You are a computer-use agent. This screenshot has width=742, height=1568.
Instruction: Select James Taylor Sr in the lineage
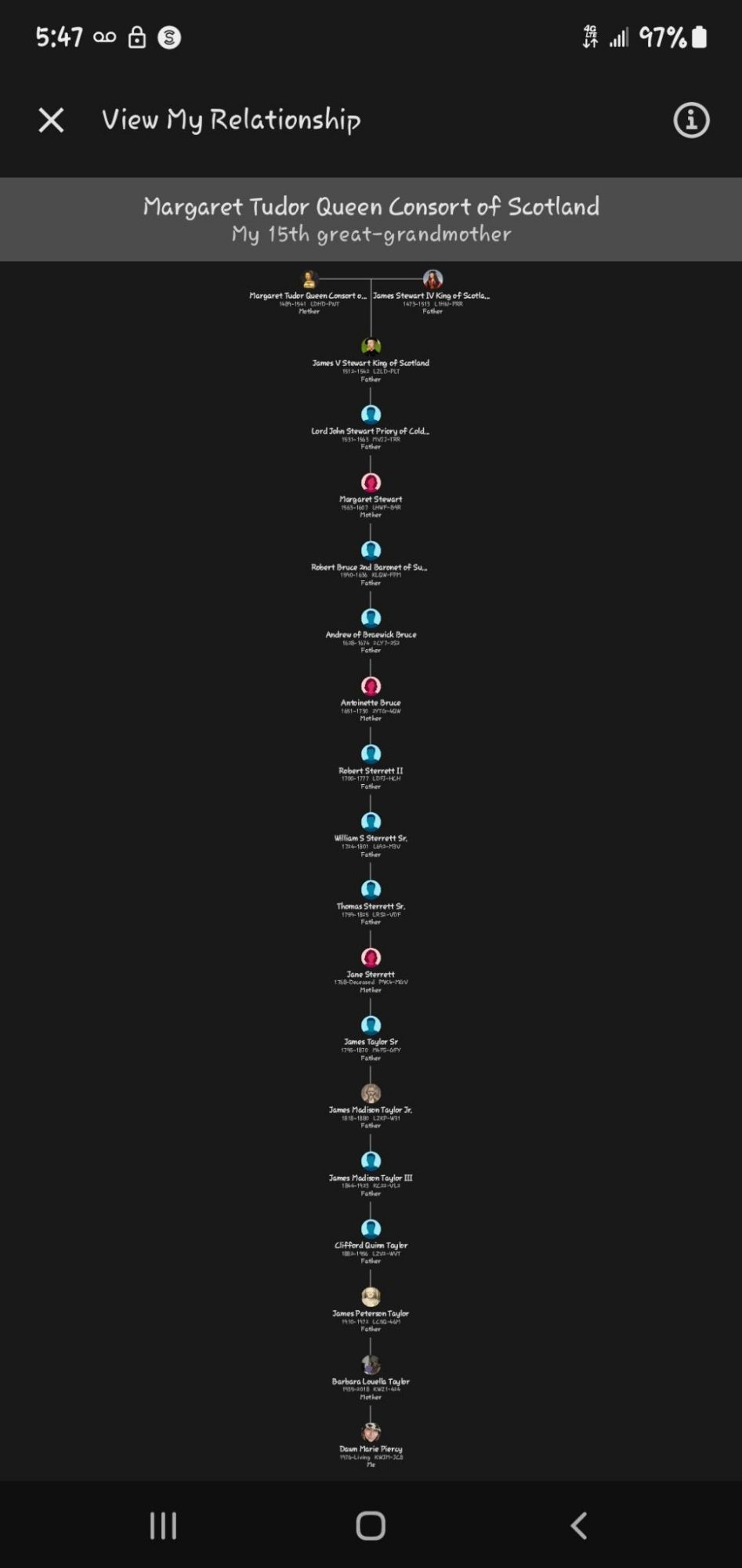pos(371,1025)
